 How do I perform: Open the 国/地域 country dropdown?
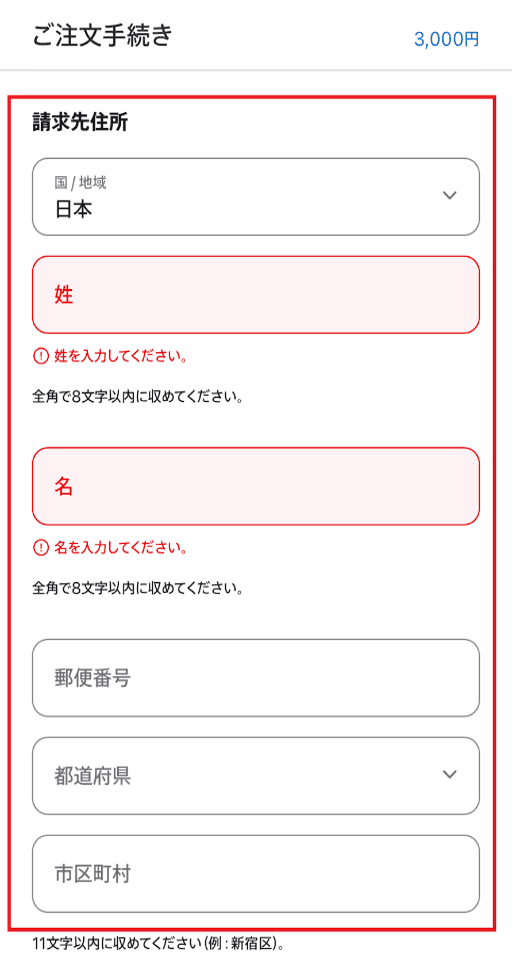click(x=256, y=197)
